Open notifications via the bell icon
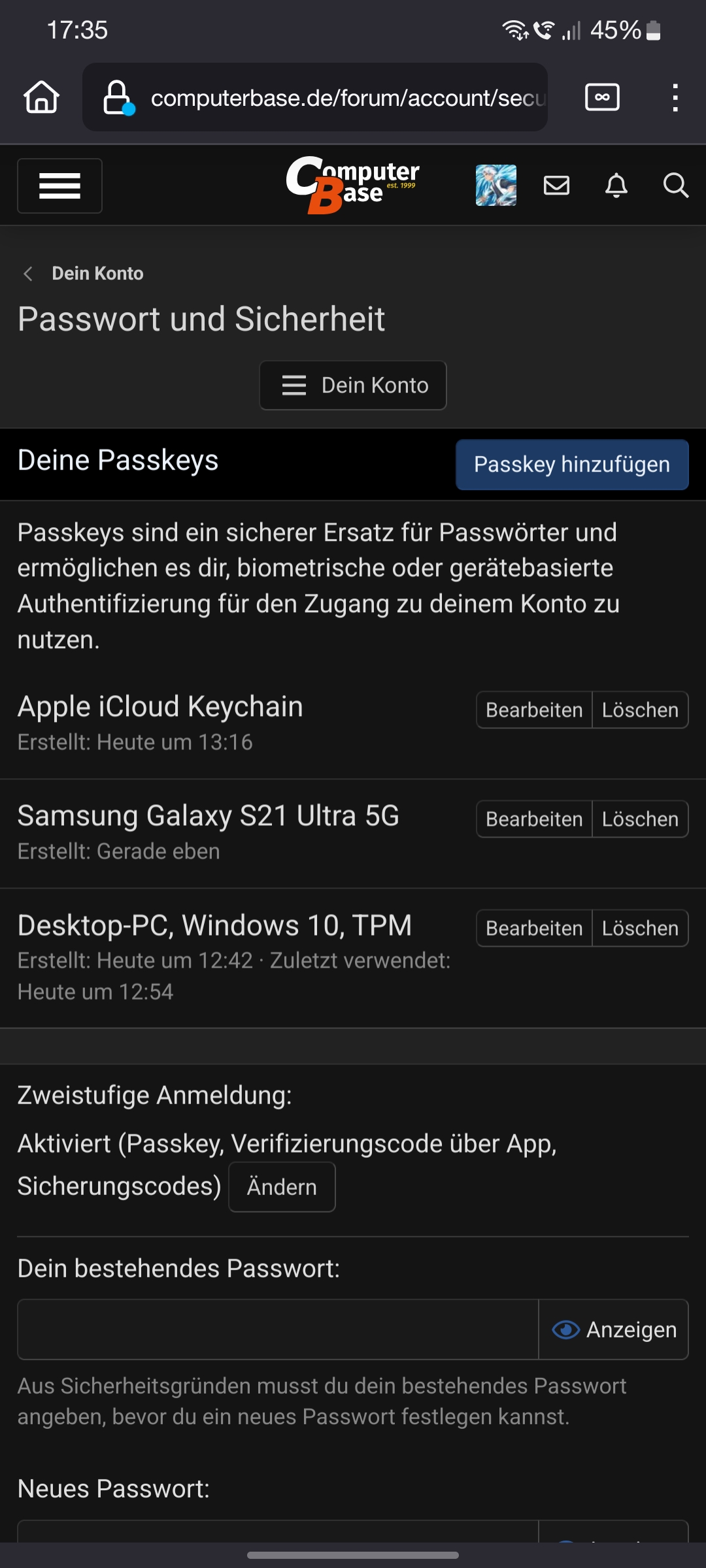The width and height of the screenshot is (706, 1568). click(x=616, y=186)
